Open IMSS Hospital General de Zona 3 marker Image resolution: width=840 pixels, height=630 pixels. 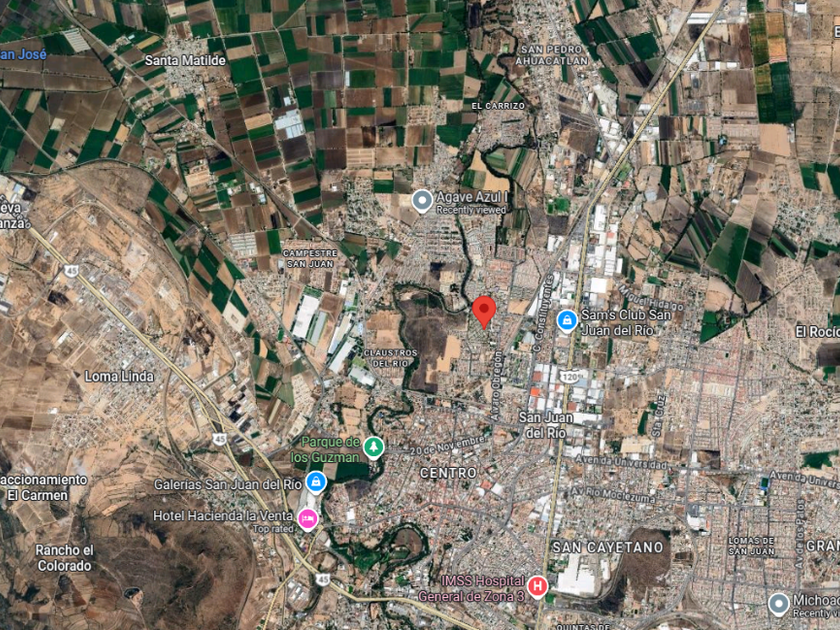point(537,587)
